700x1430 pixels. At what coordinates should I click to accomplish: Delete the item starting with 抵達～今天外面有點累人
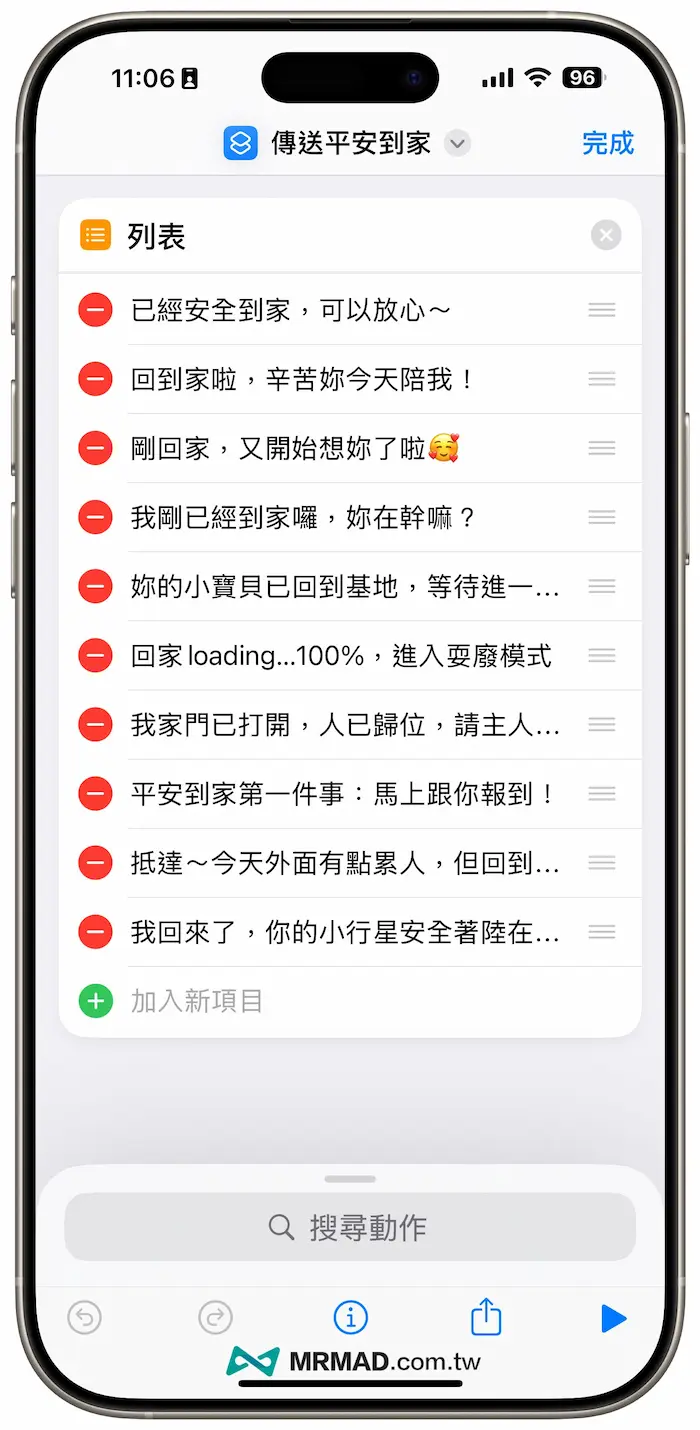click(x=96, y=863)
